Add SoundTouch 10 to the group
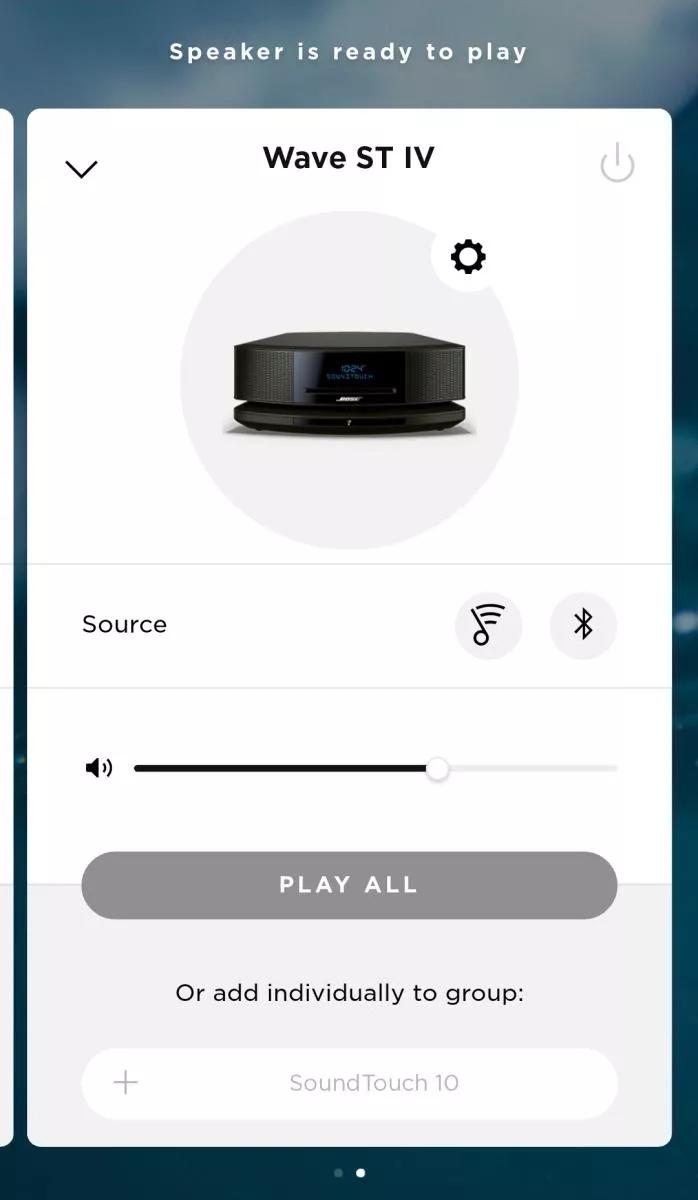Screen dimensions: 698x1200 (x=349, y=1083)
